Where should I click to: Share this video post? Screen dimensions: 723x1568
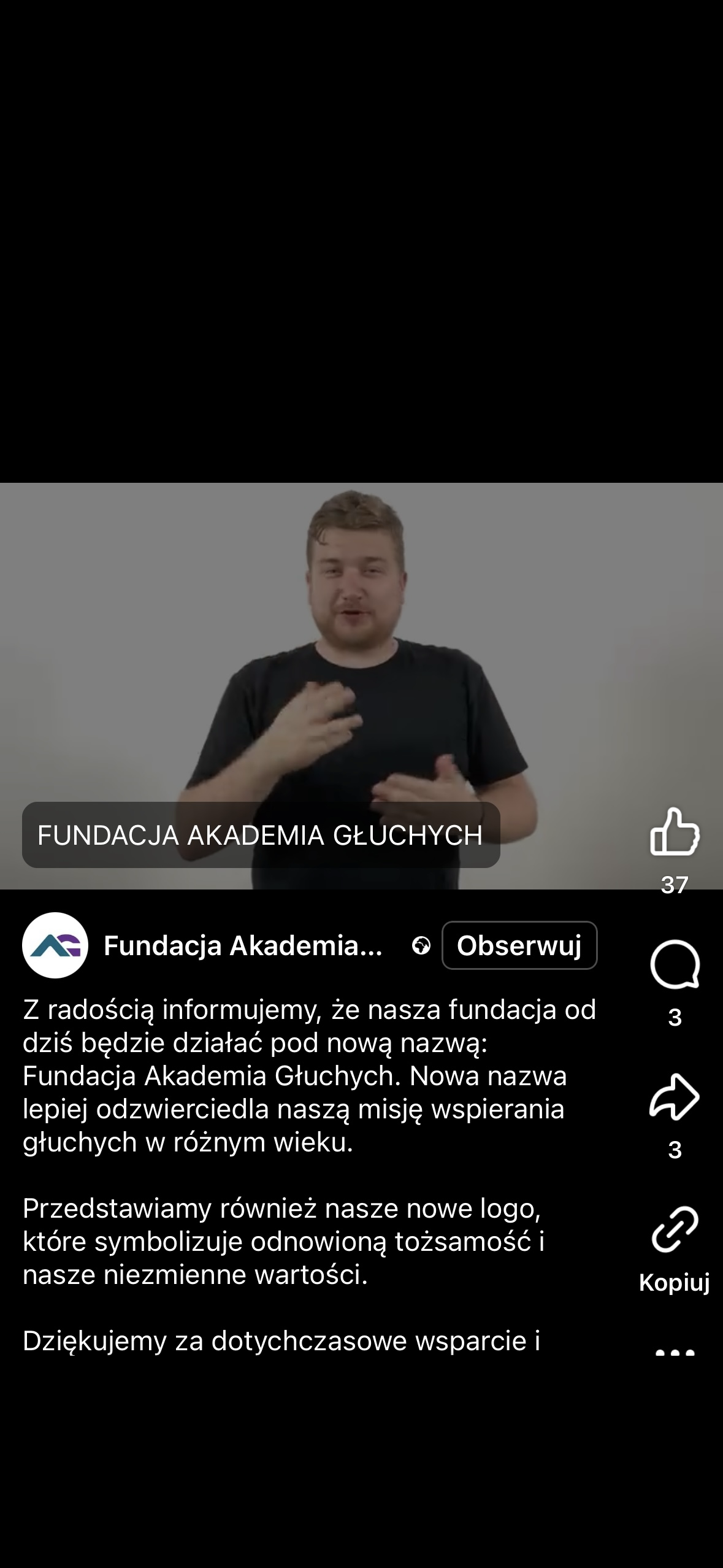(674, 1097)
